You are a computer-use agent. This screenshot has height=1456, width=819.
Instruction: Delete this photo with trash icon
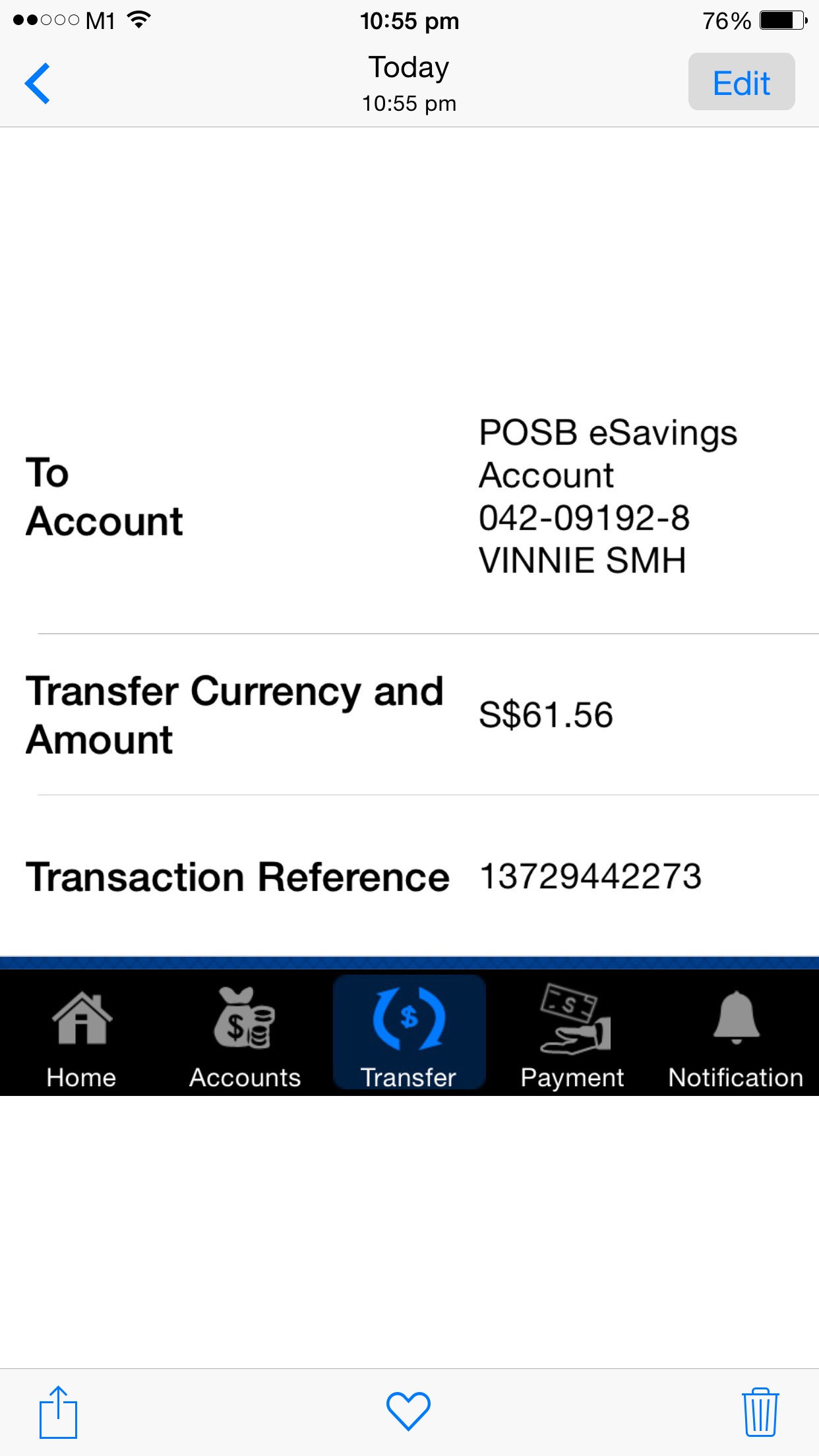point(760,1412)
